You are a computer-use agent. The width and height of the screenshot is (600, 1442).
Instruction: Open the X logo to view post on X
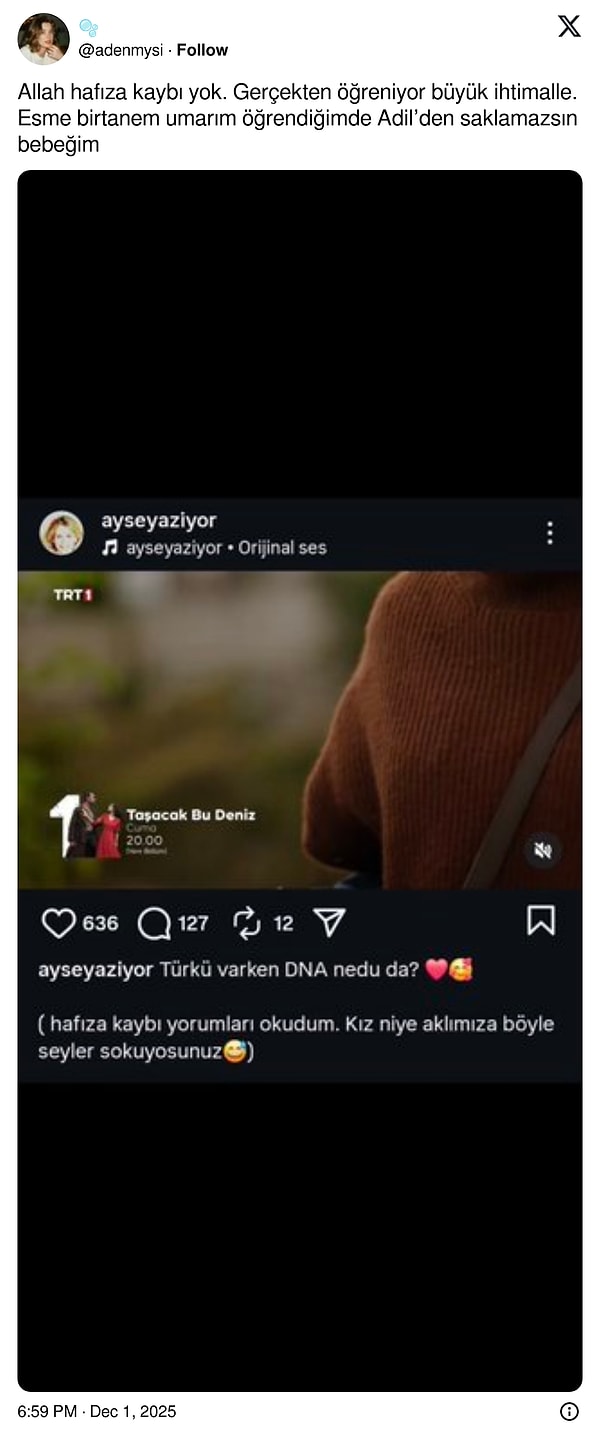tap(569, 27)
